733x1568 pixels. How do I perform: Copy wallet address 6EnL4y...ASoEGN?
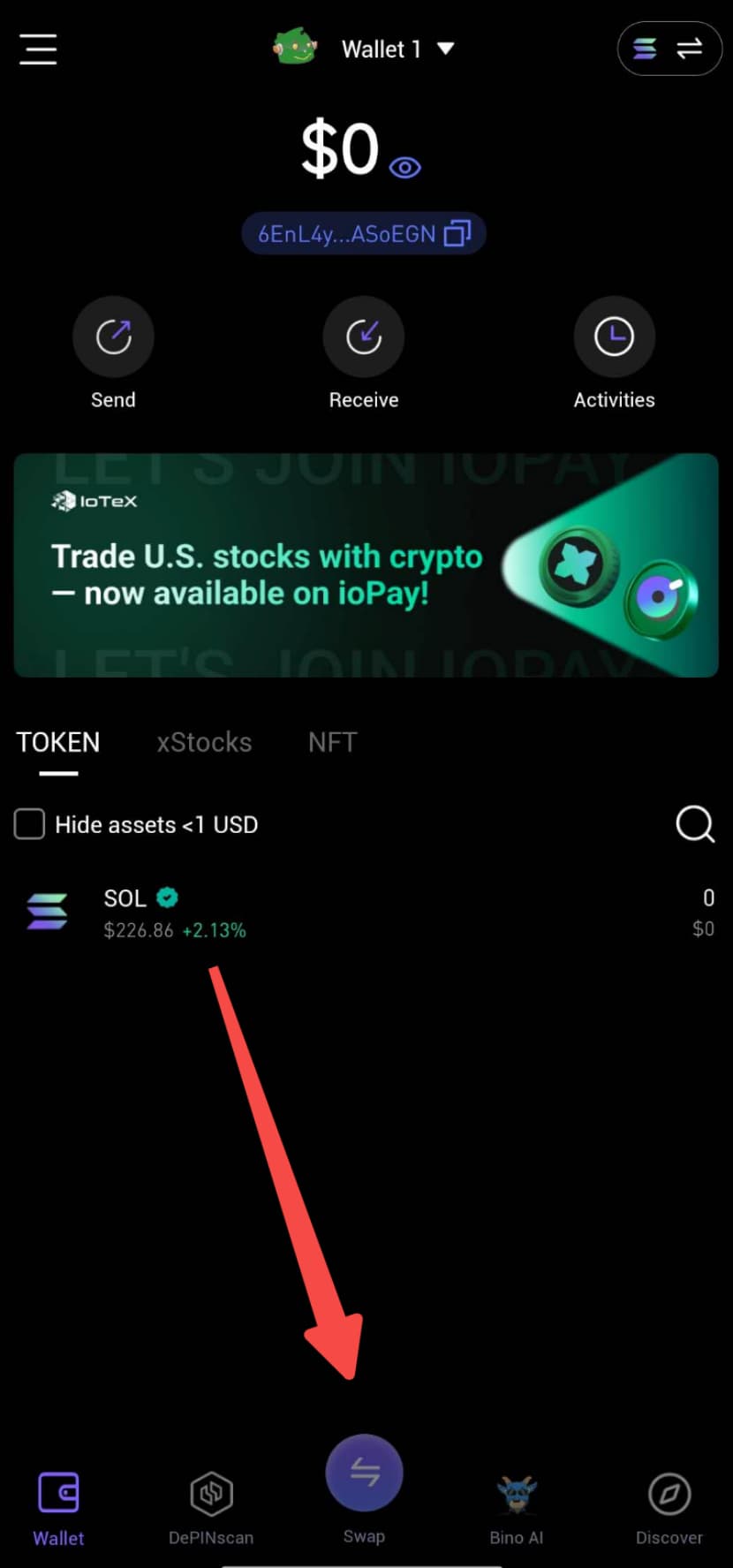pyautogui.click(x=457, y=234)
